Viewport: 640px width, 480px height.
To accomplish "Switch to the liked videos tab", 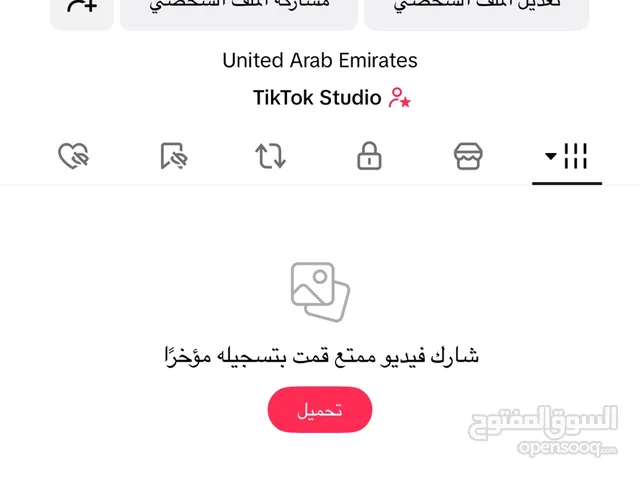I will [x=74, y=156].
